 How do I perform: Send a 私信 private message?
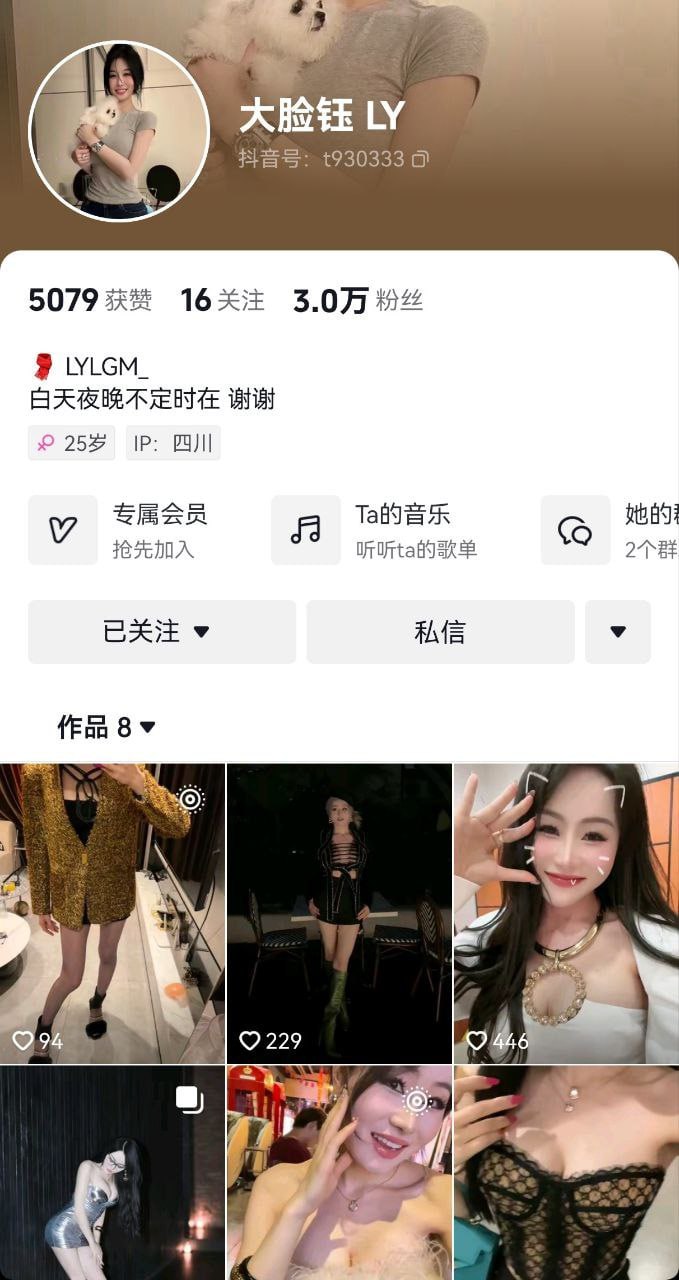(440, 632)
